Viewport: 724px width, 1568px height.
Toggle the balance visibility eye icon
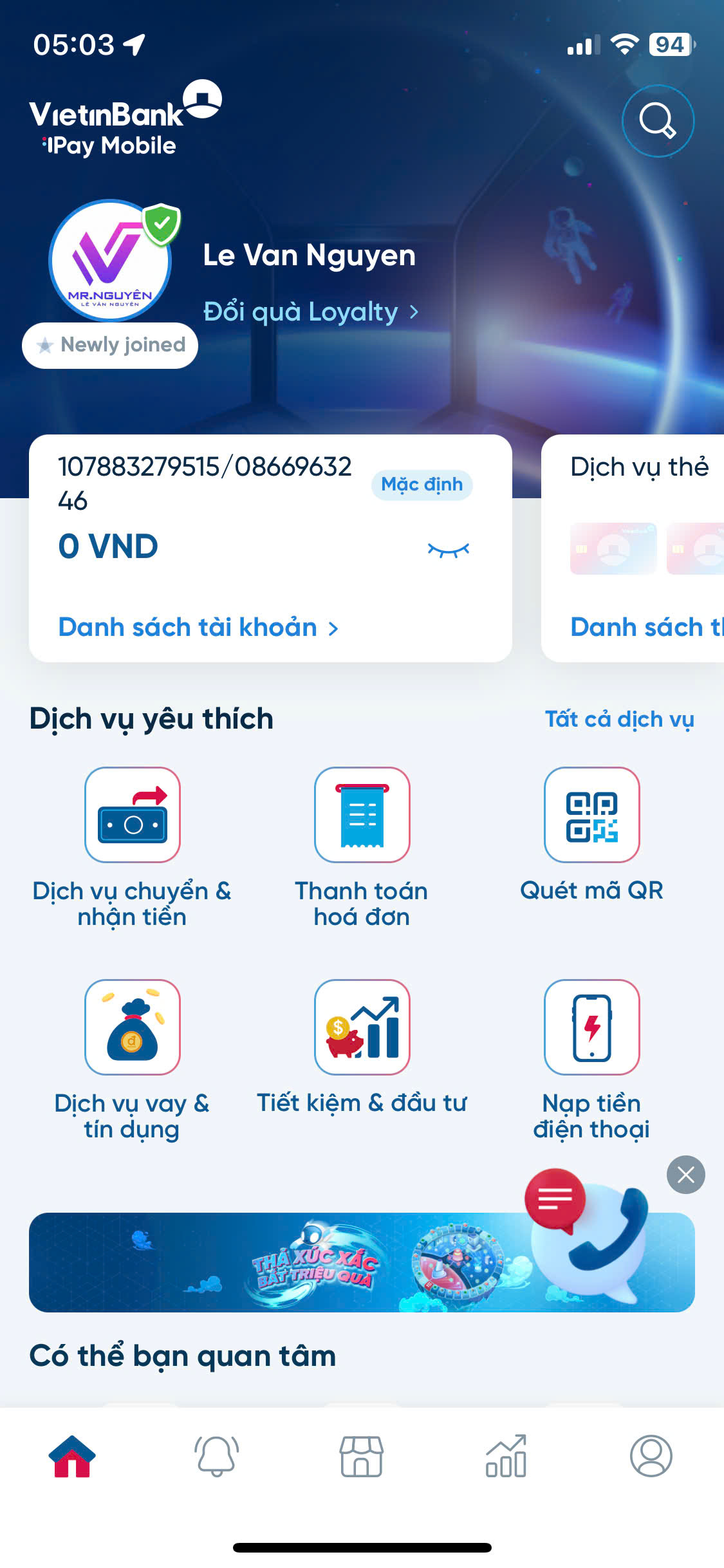448,550
